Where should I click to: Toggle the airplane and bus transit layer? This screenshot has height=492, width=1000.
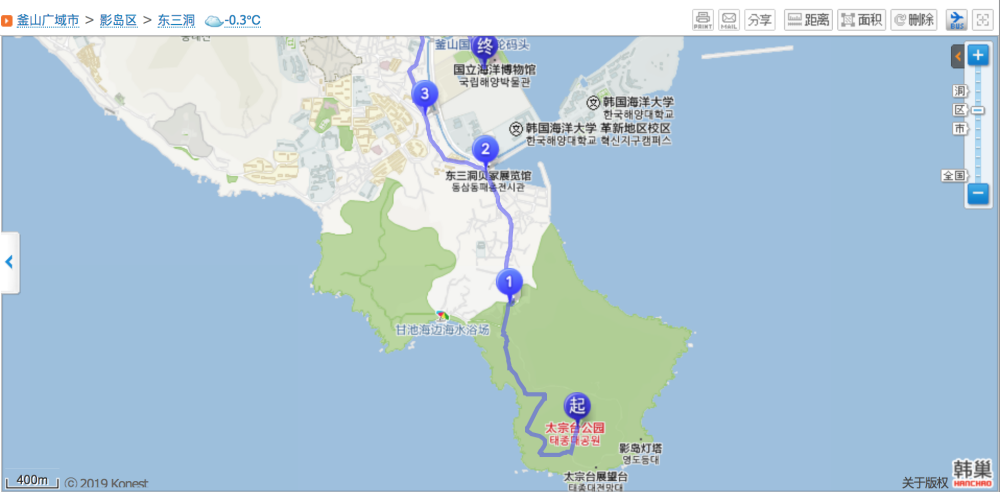tap(957, 19)
